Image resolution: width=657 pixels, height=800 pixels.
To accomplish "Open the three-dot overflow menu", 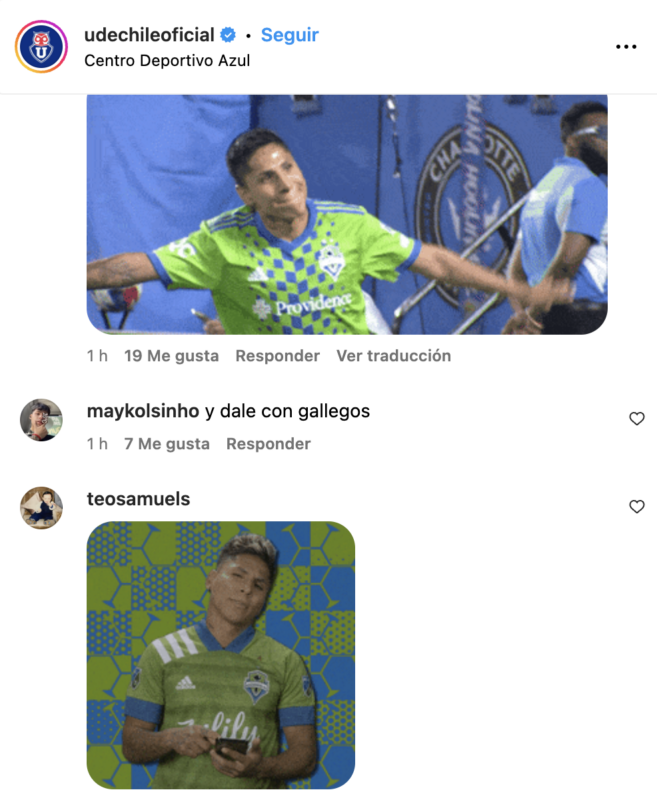I will coord(626,47).
